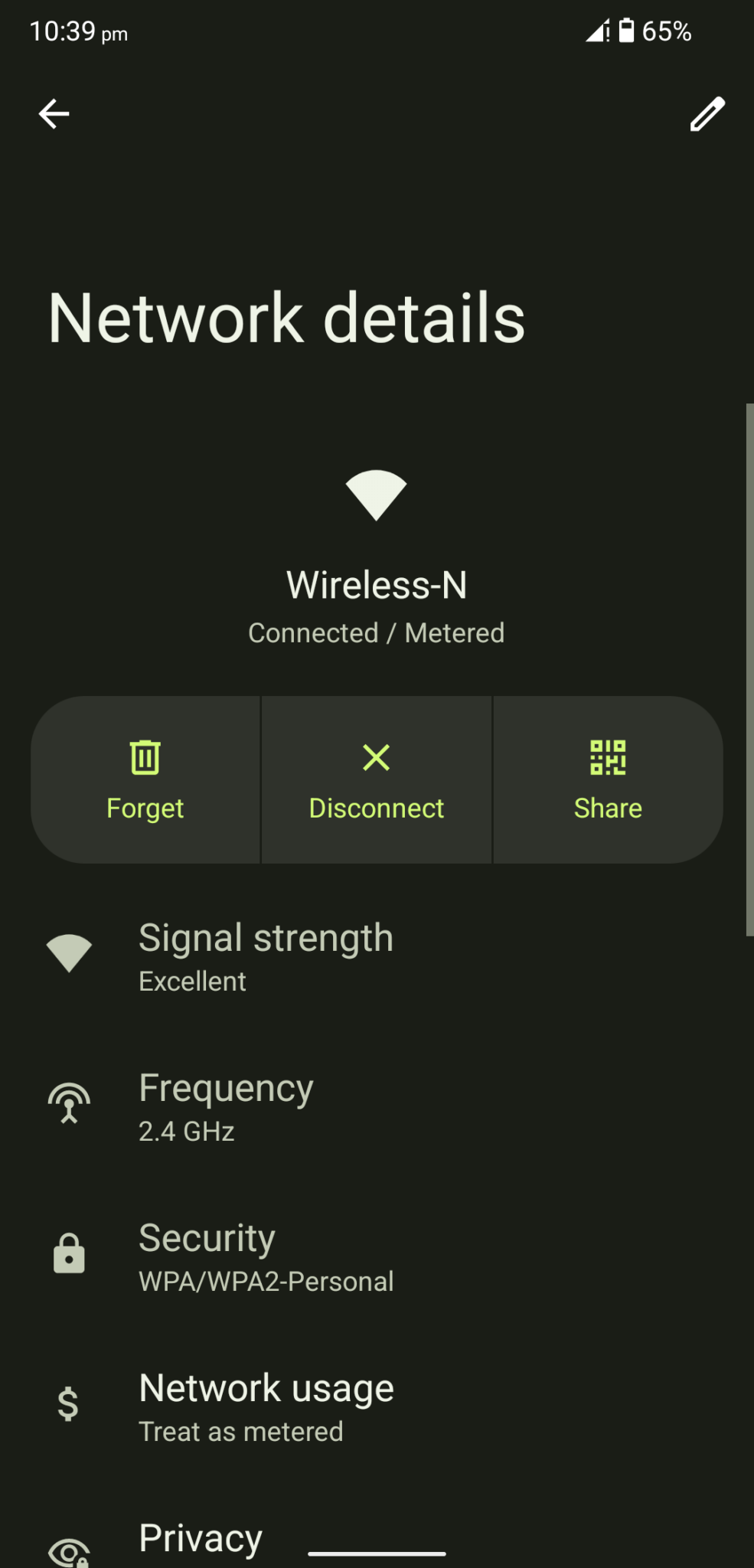The image size is (754, 1568).
Task: Tap the signal strength Wi-Fi icon
Action: pos(70,952)
